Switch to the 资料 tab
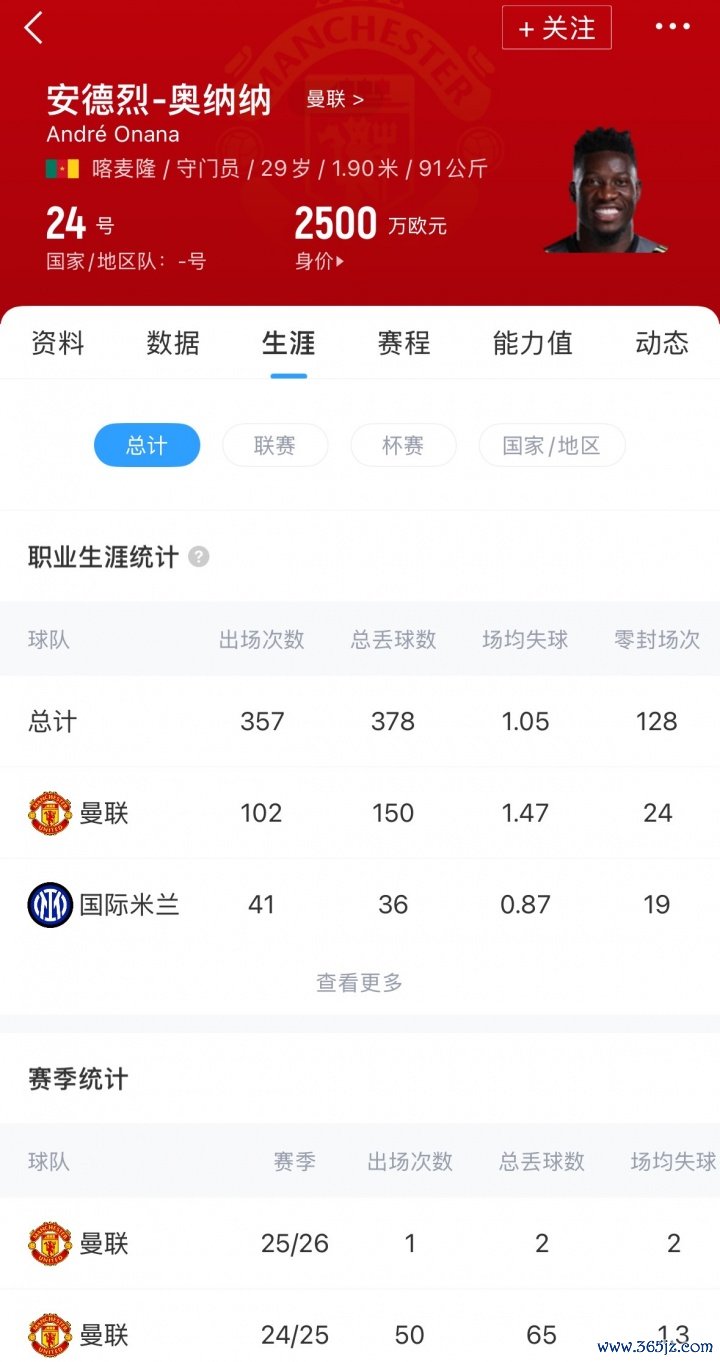 pos(58,343)
